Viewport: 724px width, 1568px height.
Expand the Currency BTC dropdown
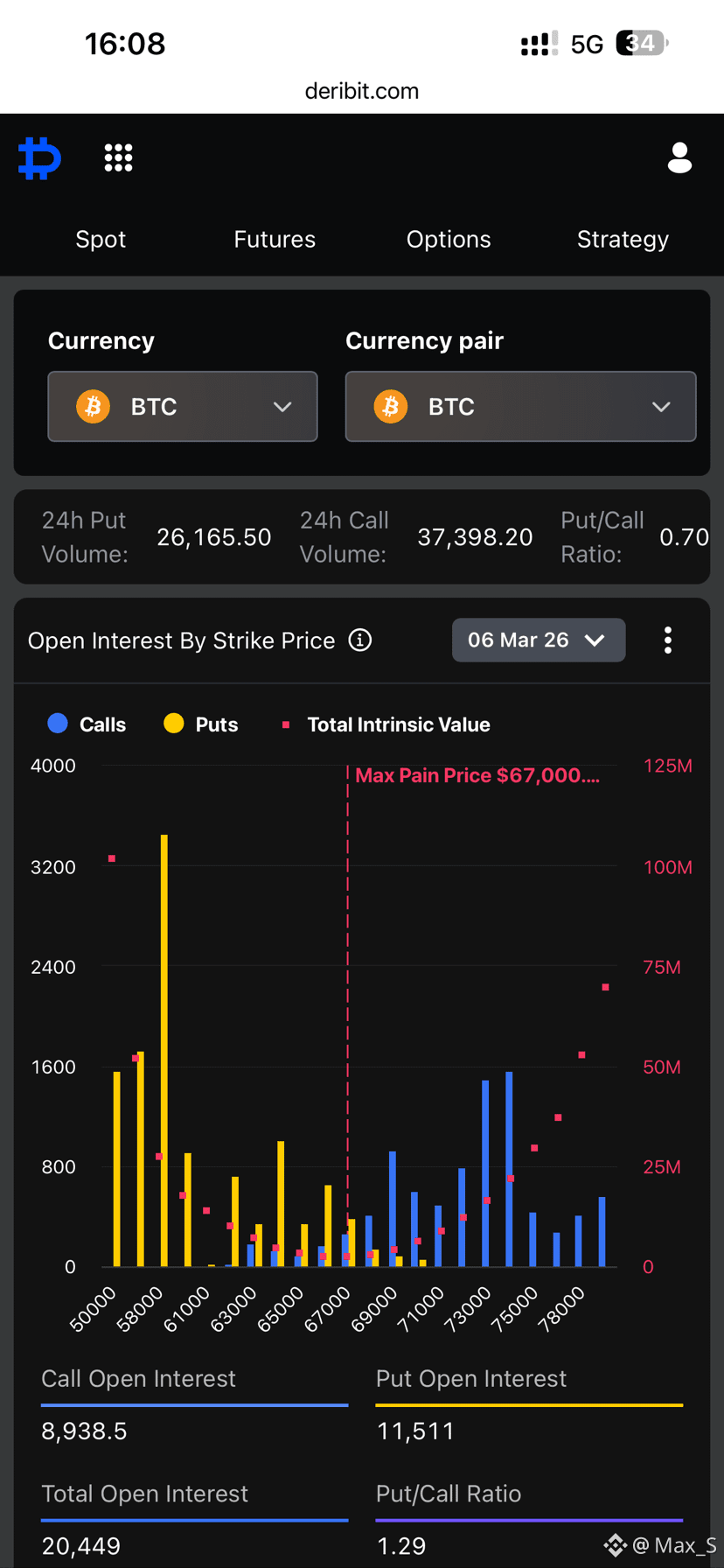coord(183,406)
